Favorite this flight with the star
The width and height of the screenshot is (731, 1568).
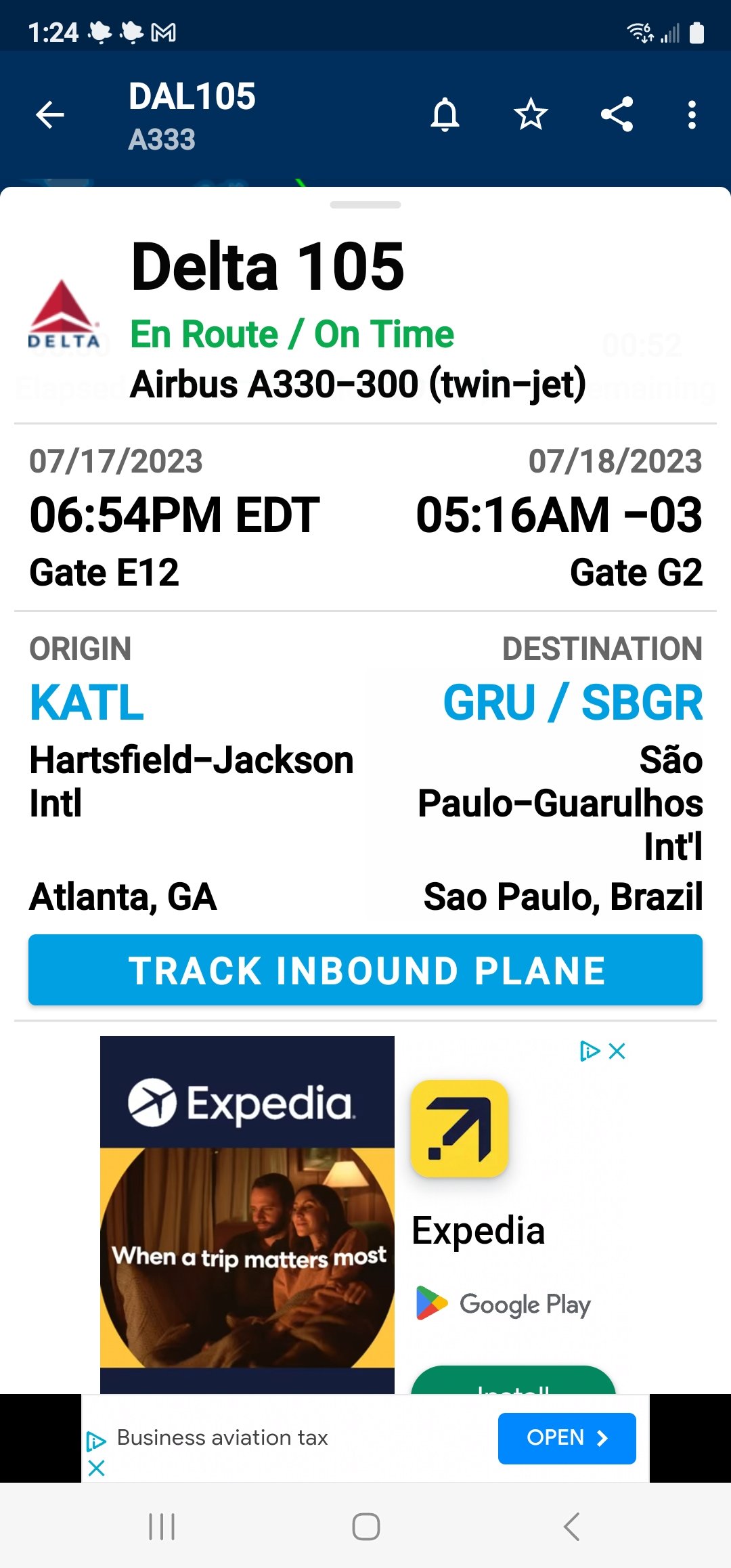click(531, 114)
